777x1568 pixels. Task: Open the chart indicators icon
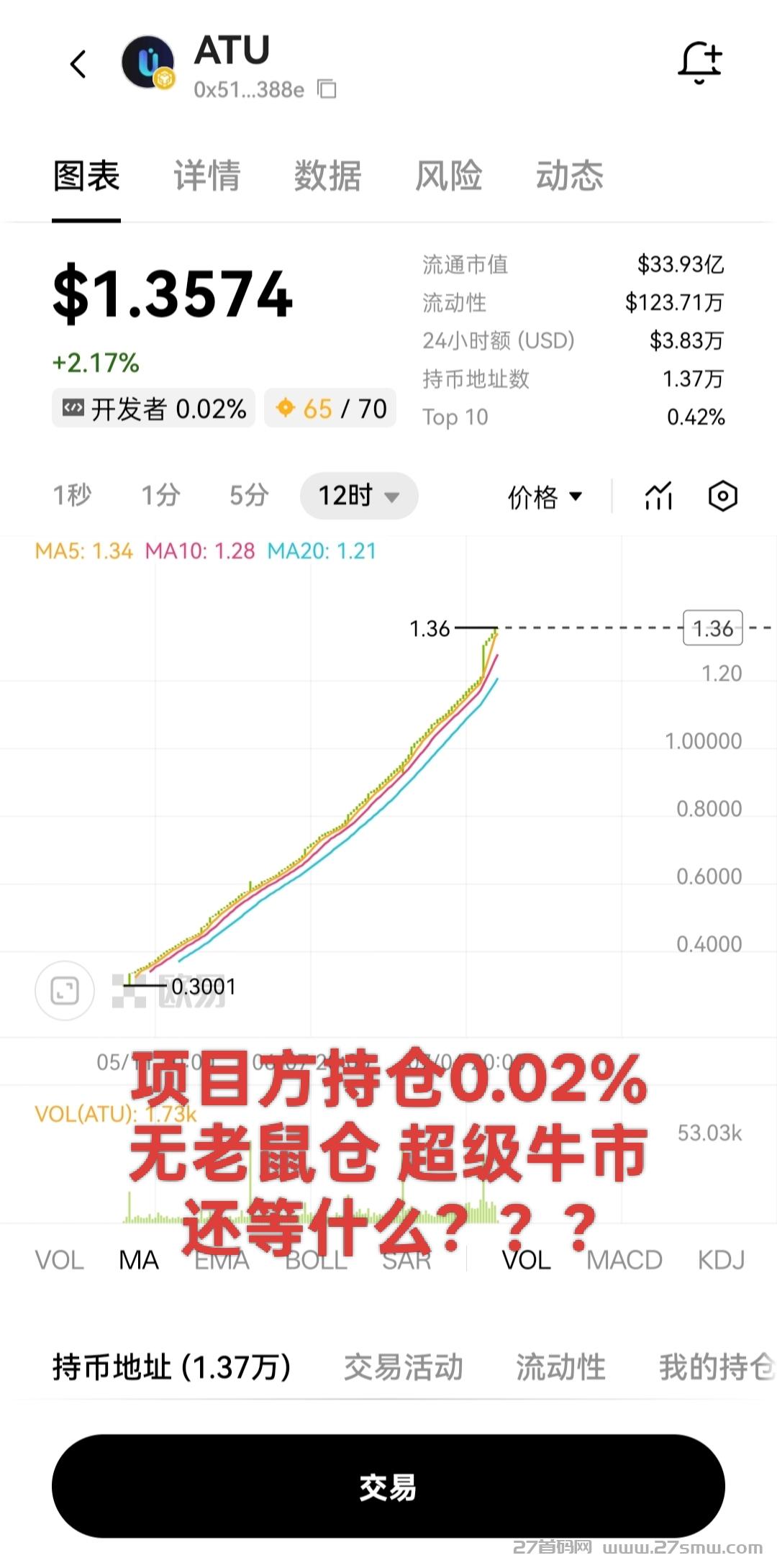pyautogui.click(x=658, y=496)
